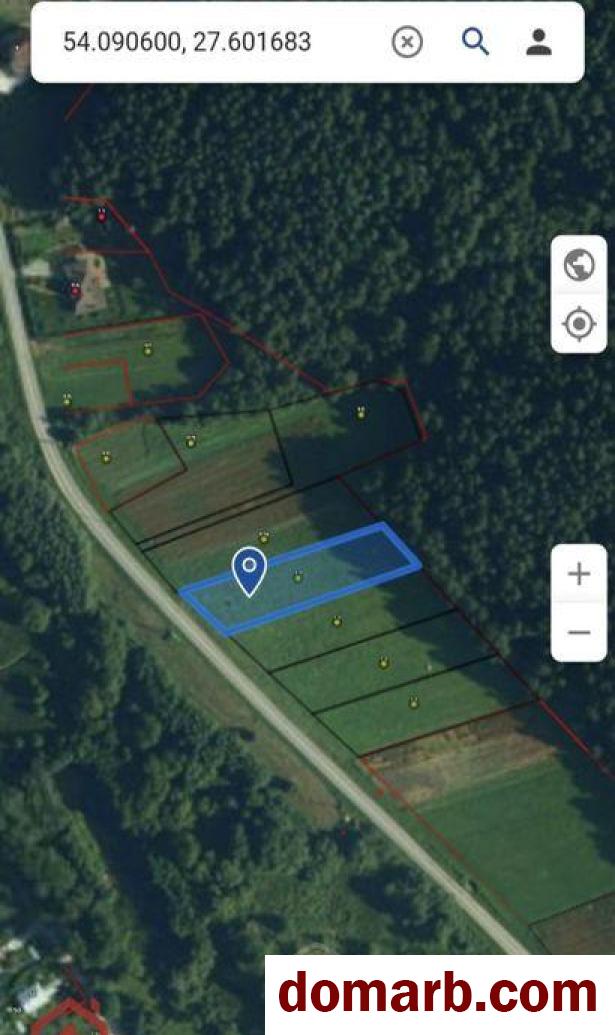Run the search with the magnifier icon
This screenshot has width=615, height=1035.
coord(475,41)
